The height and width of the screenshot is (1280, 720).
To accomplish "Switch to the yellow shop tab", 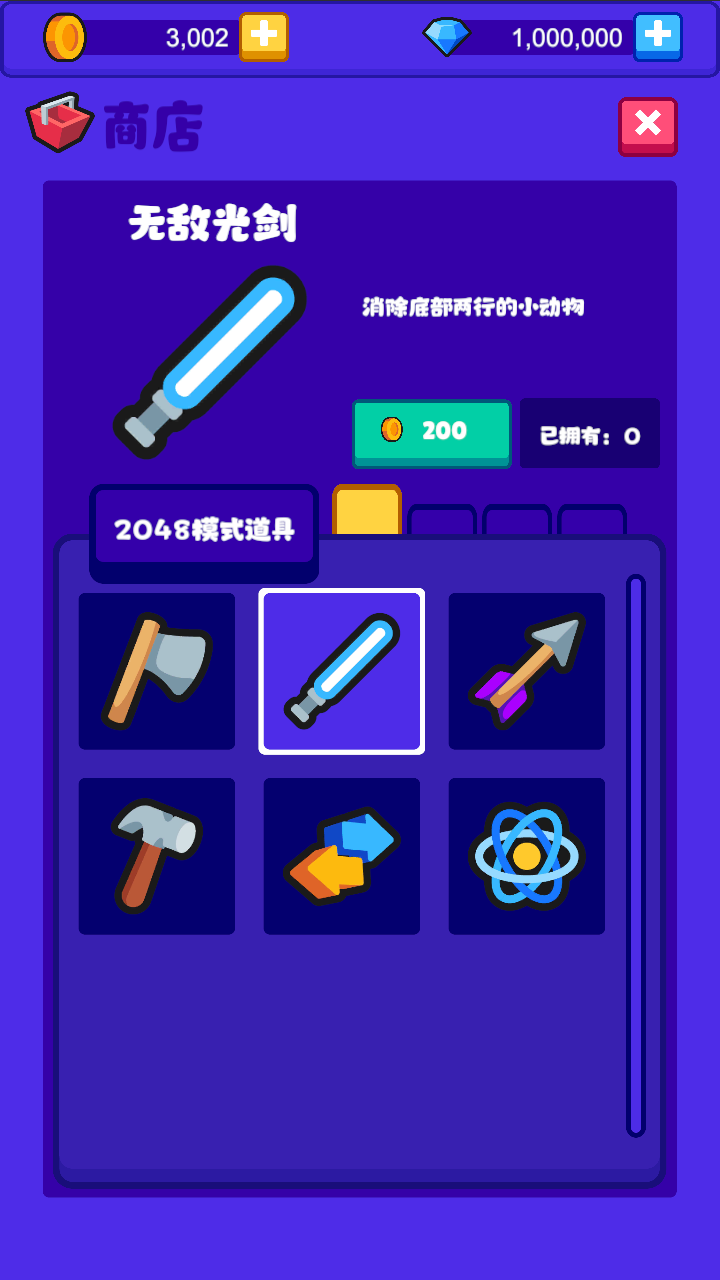I will point(367,511).
